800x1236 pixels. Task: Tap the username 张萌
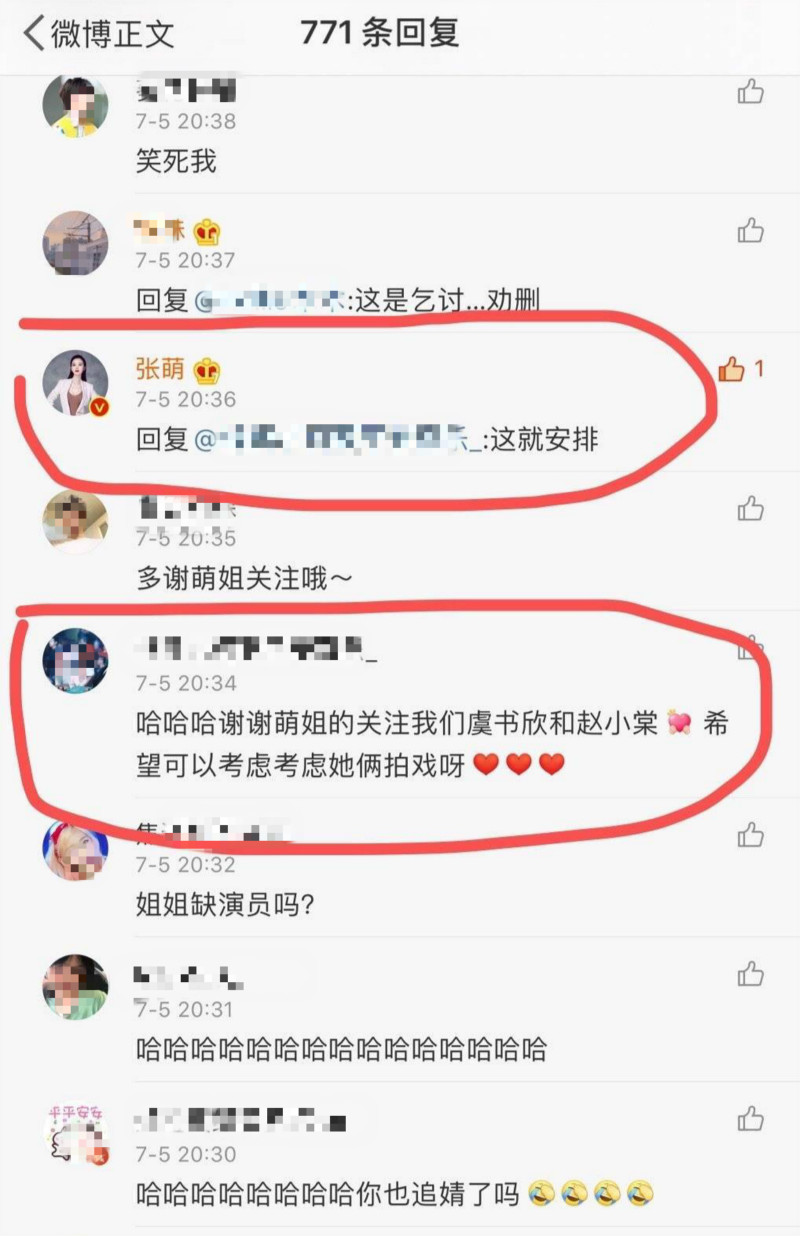pos(160,369)
